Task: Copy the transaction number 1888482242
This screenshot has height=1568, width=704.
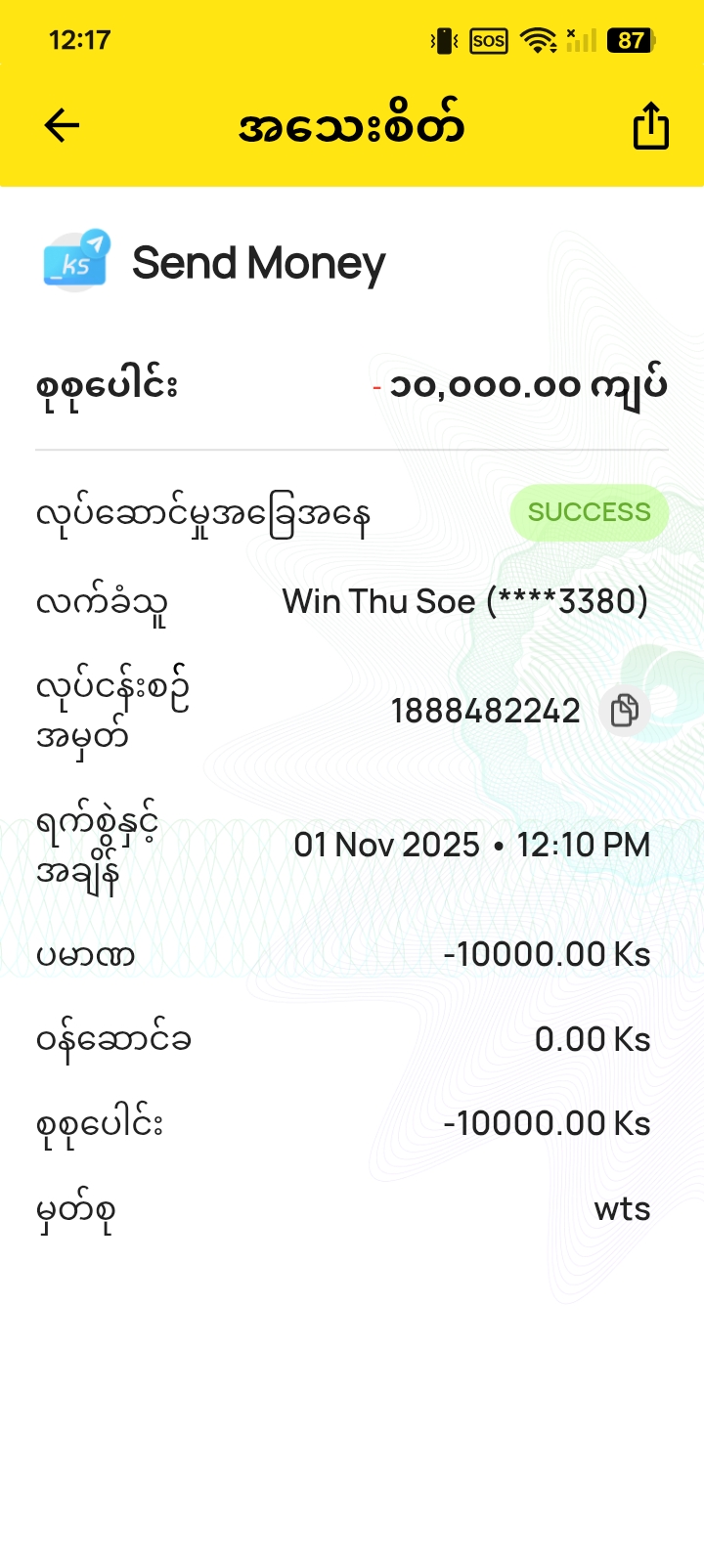Action: (x=624, y=710)
